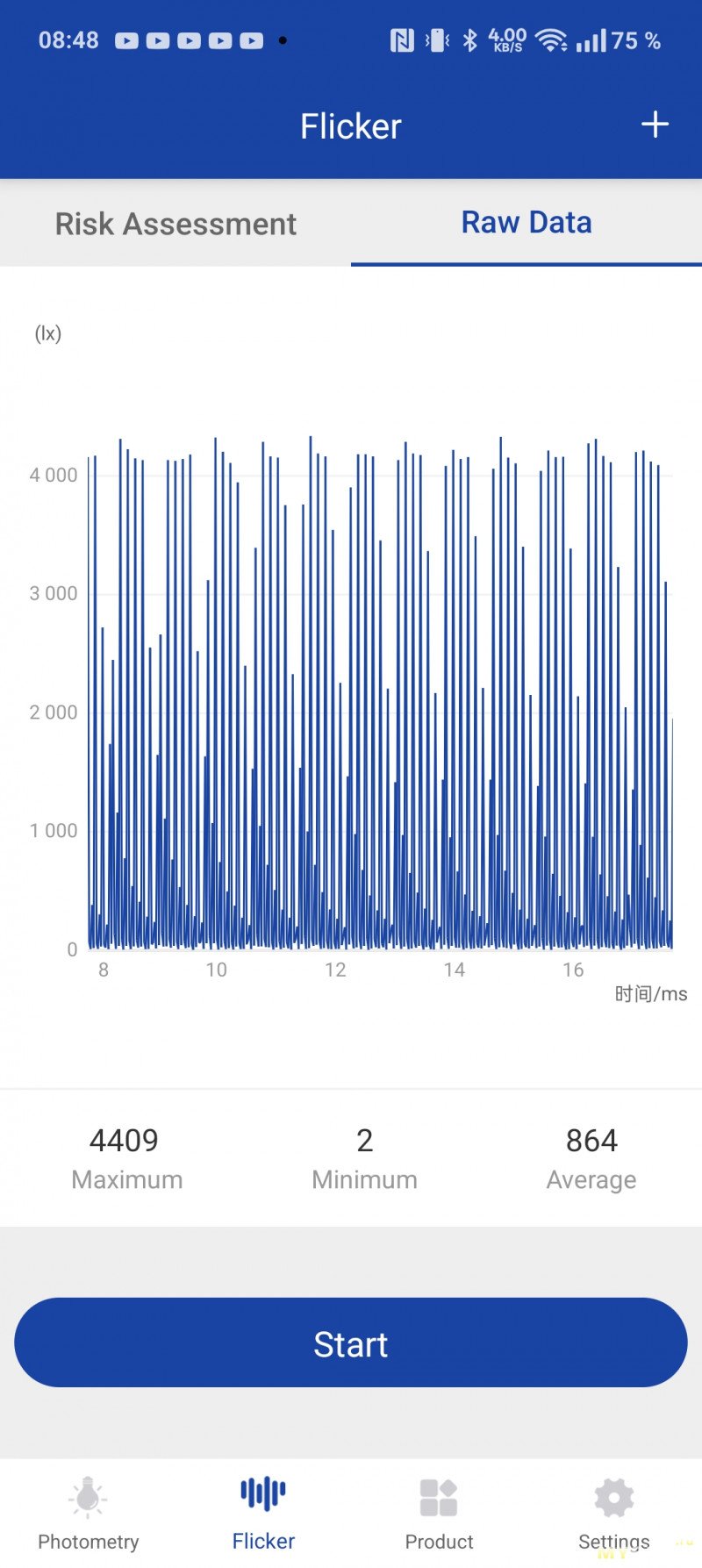Select the Raw Data tab

click(526, 223)
